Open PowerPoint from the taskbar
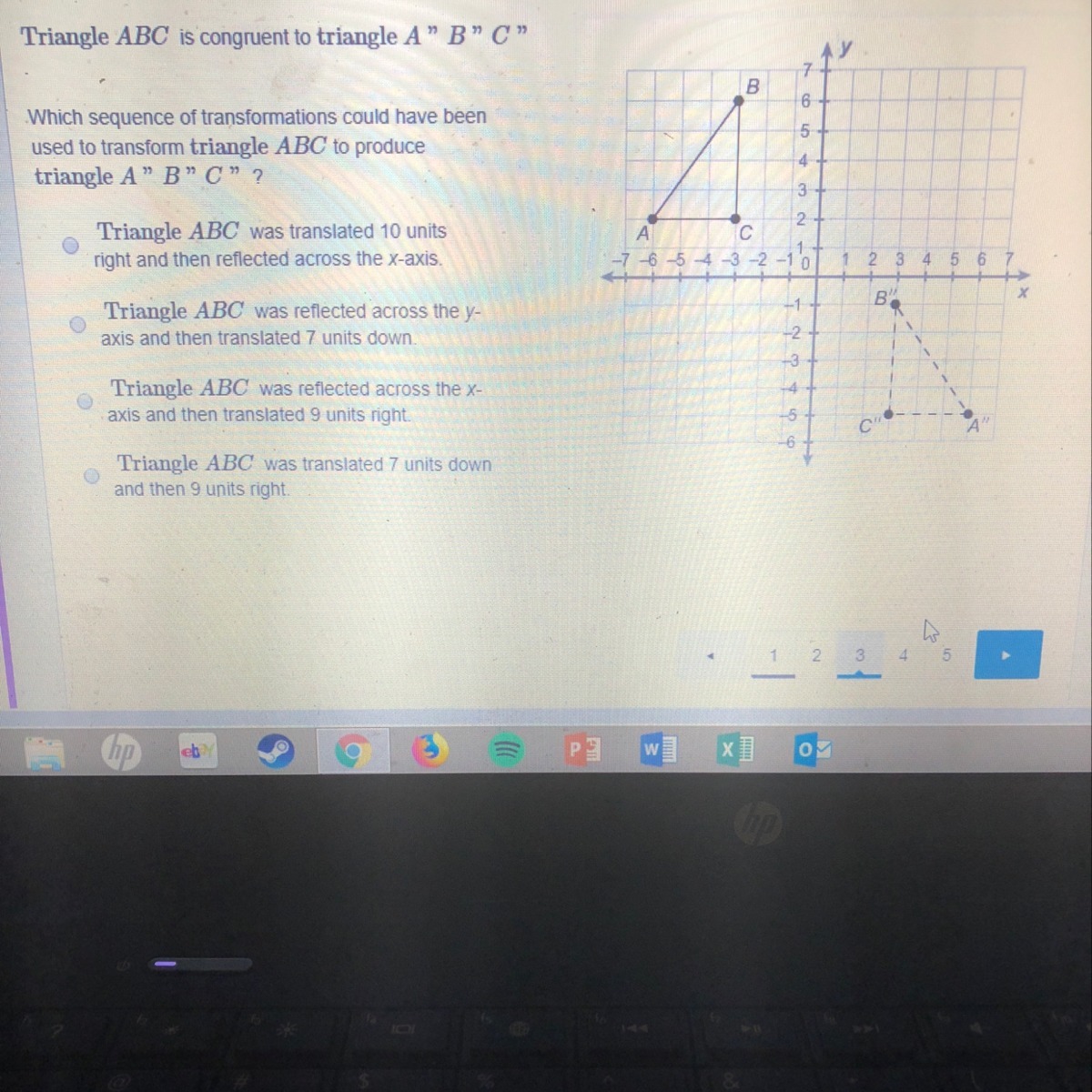The height and width of the screenshot is (1092, 1092). (584, 752)
